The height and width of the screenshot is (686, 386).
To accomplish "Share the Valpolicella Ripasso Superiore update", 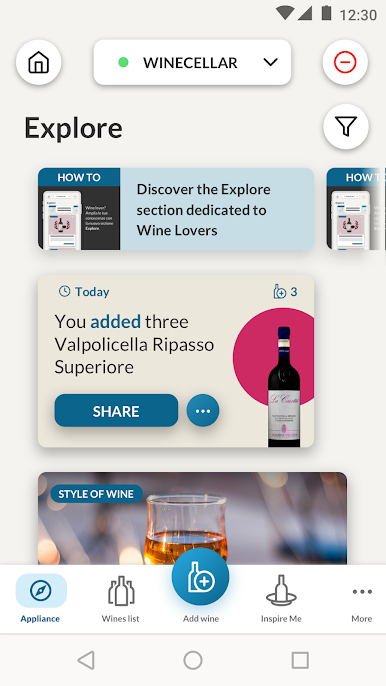I will (x=116, y=410).
